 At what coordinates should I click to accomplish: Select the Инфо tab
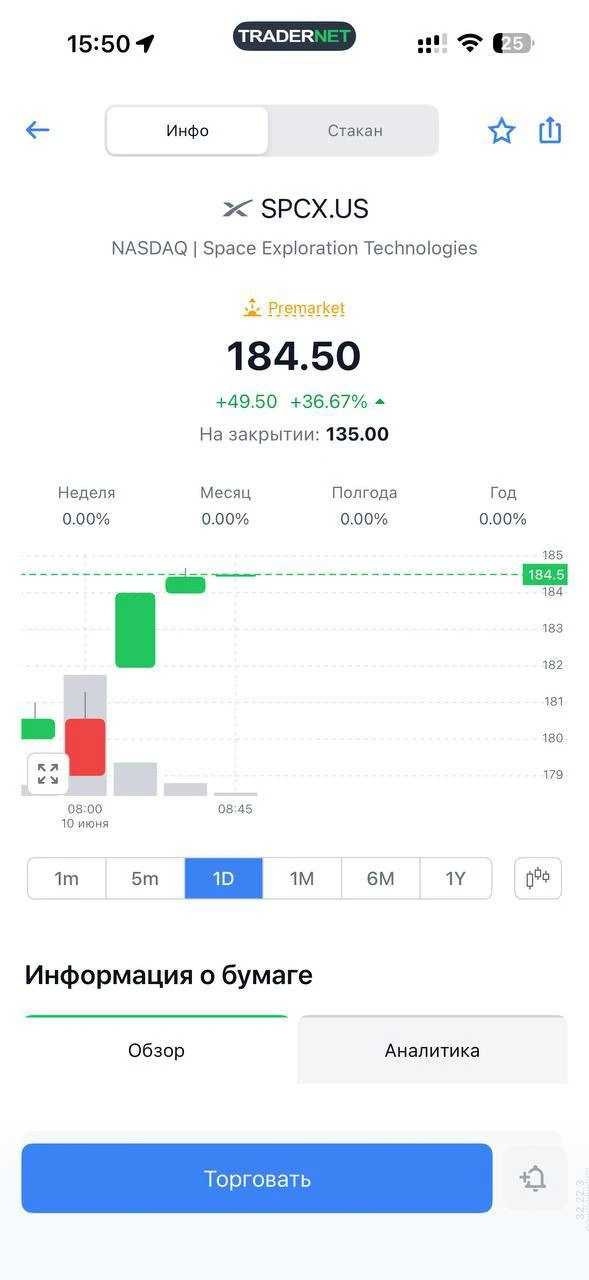(187, 131)
